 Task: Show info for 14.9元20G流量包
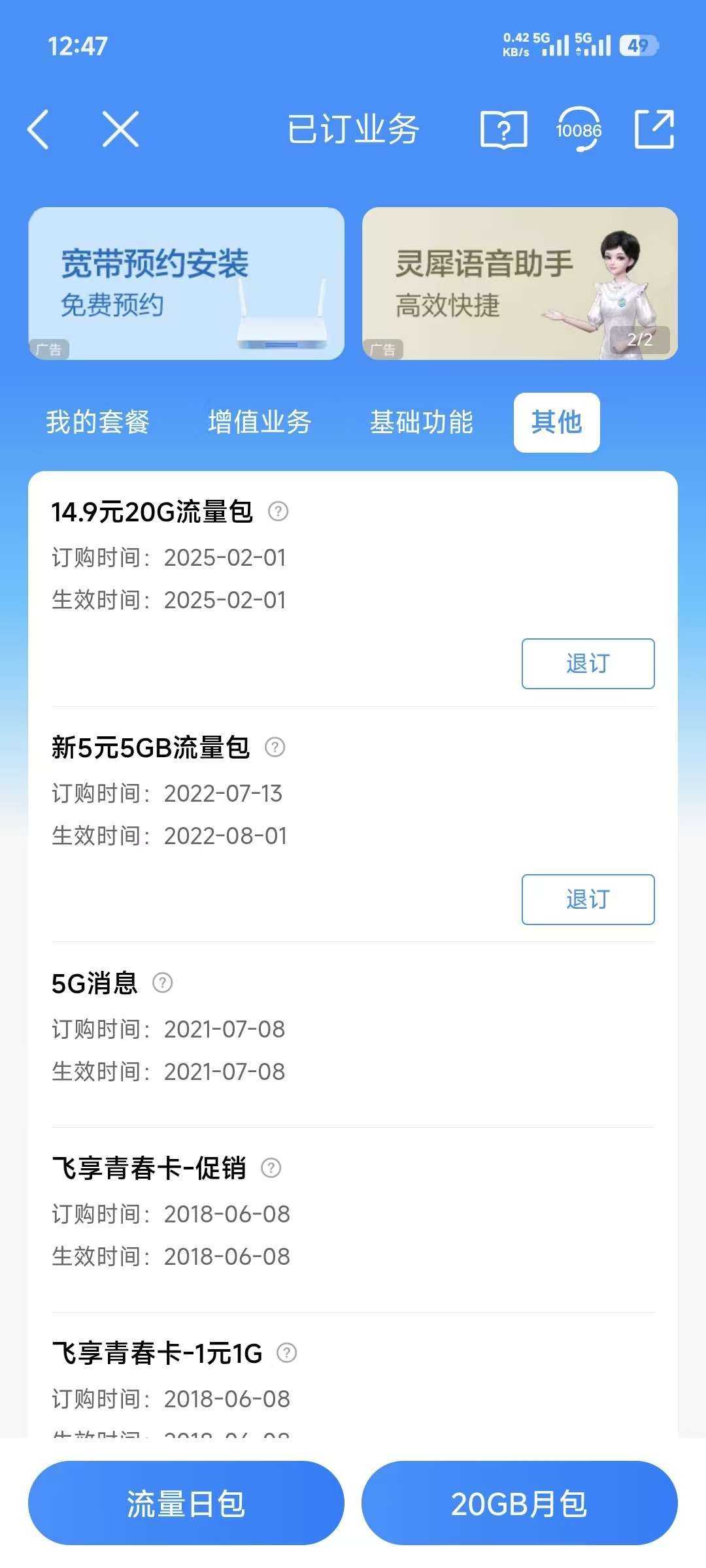click(x=278, y=512)
